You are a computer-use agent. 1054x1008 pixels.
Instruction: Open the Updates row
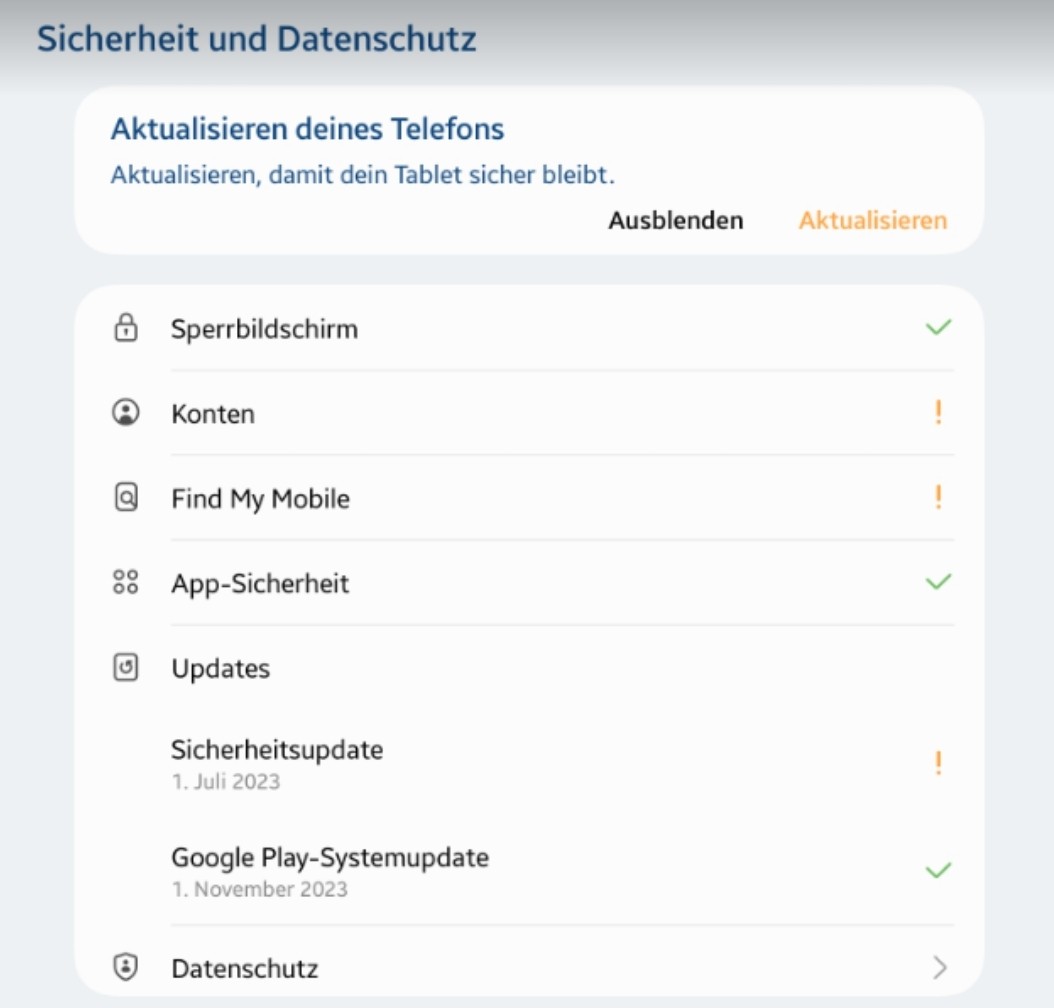(x=221, y=669)
